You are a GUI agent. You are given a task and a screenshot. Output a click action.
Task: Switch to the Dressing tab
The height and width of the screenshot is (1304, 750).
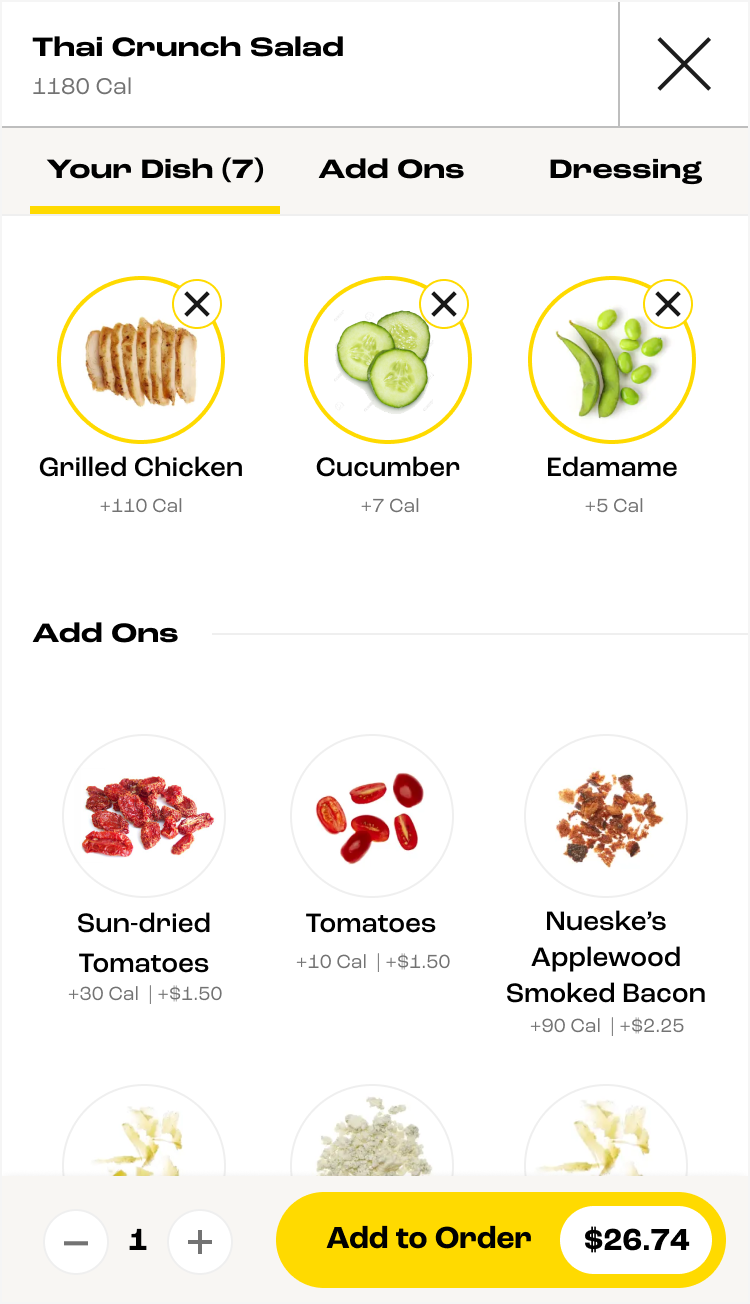tap(625, 169)
